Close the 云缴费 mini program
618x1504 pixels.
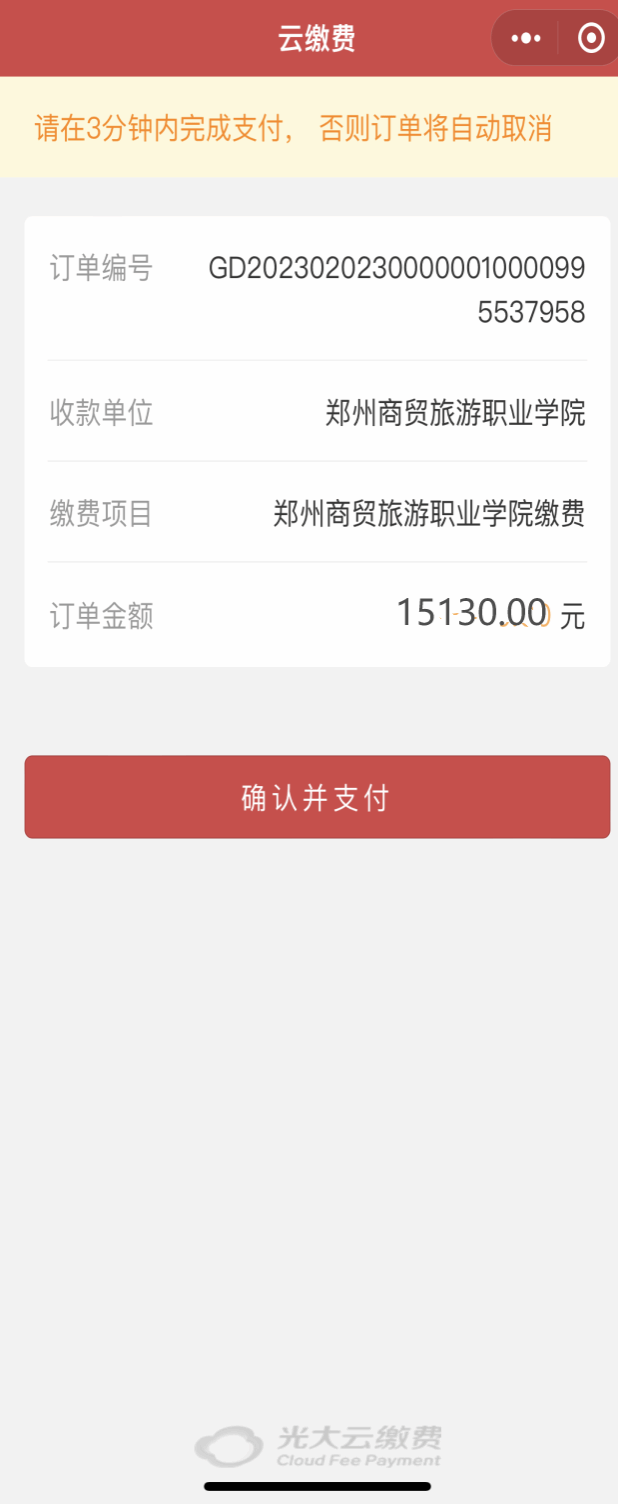tap(592, 39)
